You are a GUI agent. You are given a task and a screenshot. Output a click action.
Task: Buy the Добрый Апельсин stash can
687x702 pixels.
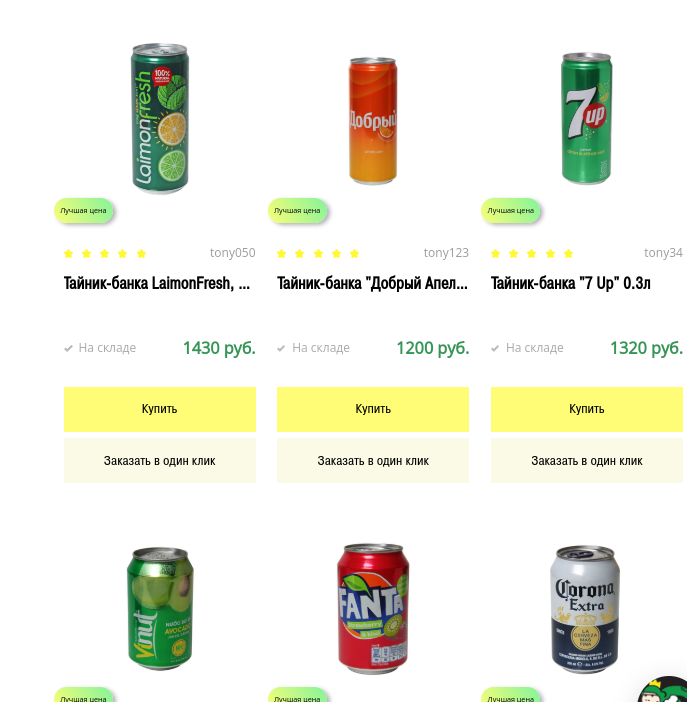(373, 409)
